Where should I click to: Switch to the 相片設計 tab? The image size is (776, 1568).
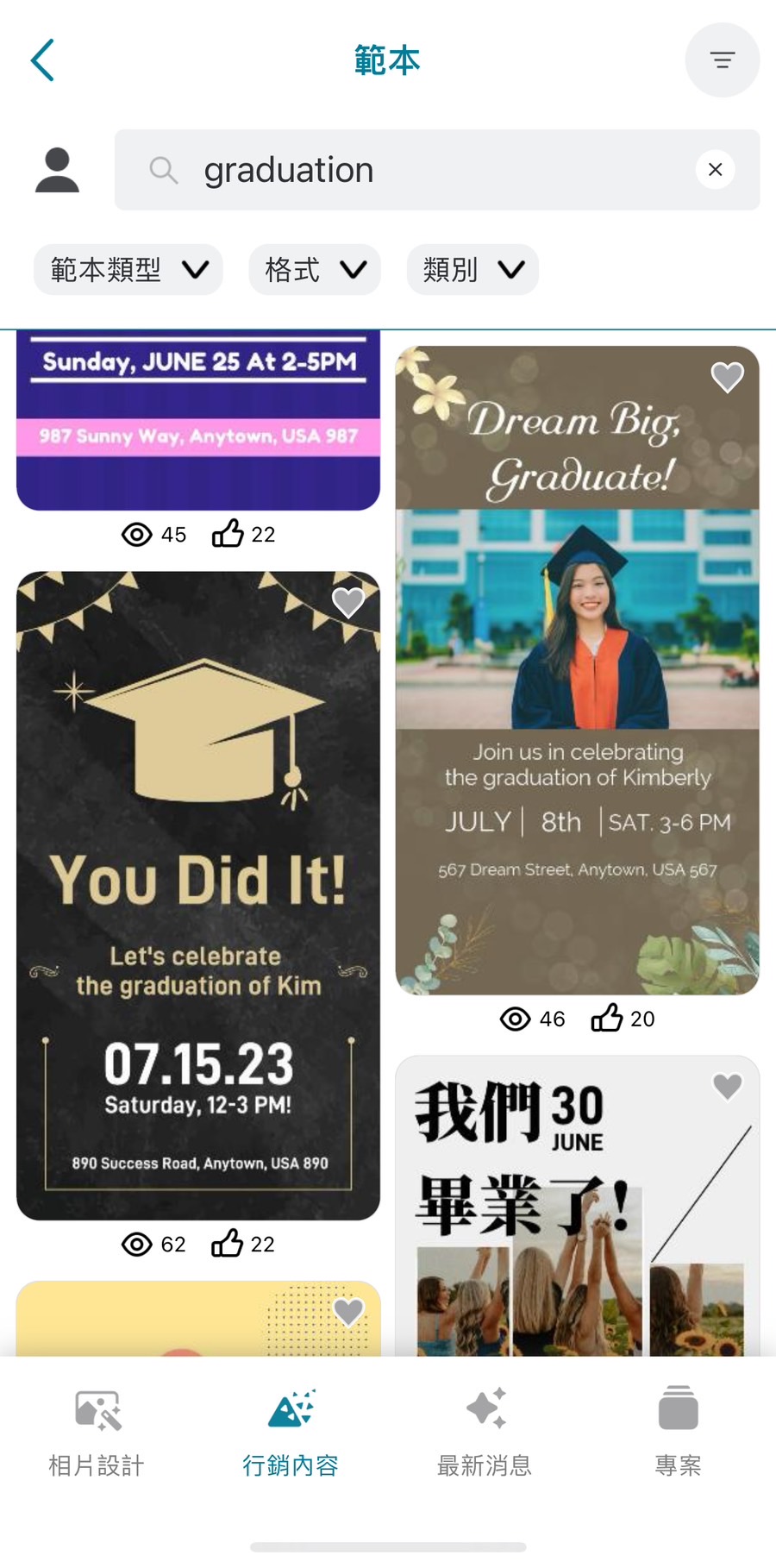(97, 1432)
